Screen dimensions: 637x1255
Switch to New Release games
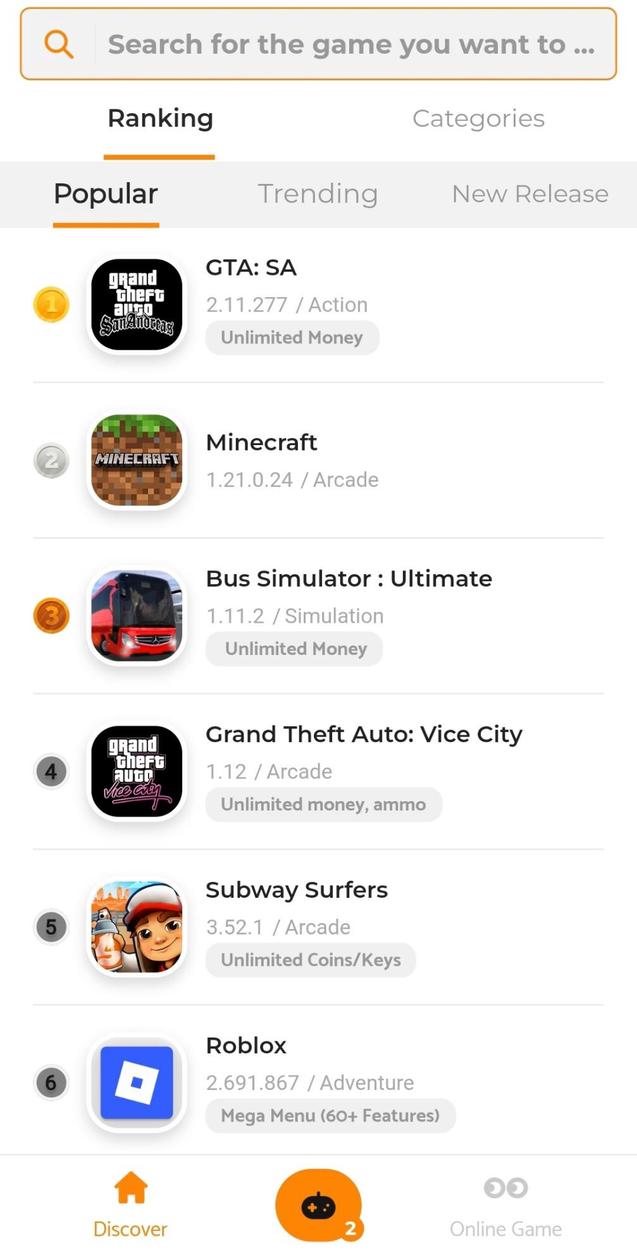[529, 194]
